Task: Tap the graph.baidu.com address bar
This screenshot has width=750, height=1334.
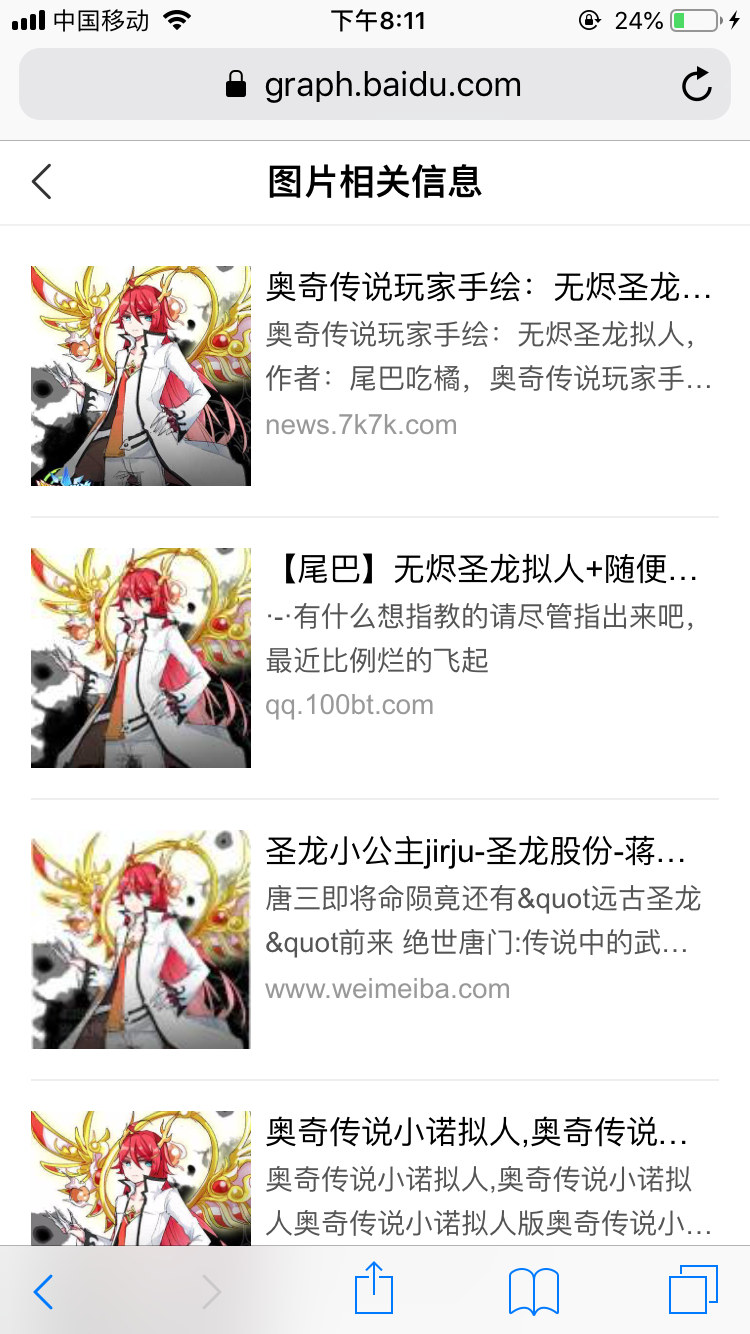Action: (375, 85)
